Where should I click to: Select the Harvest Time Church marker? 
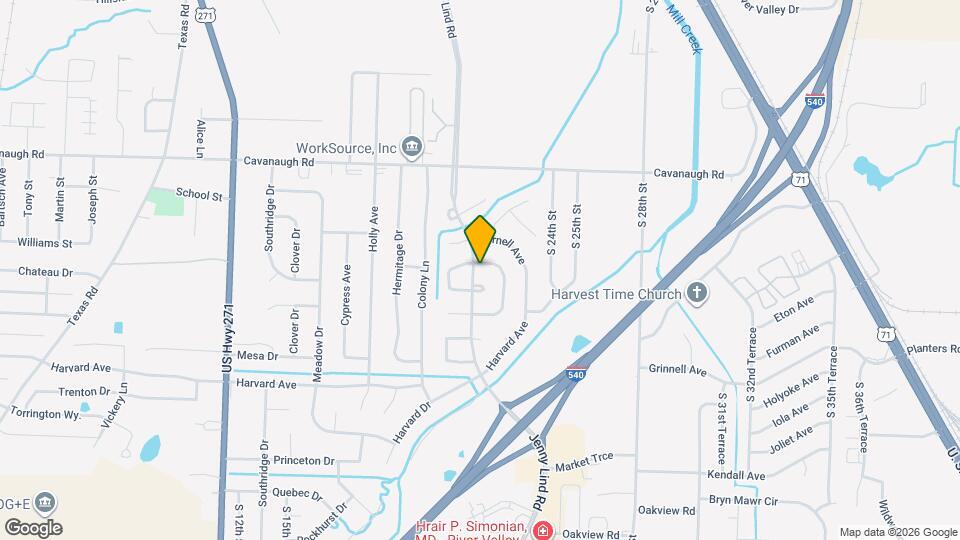697,293
